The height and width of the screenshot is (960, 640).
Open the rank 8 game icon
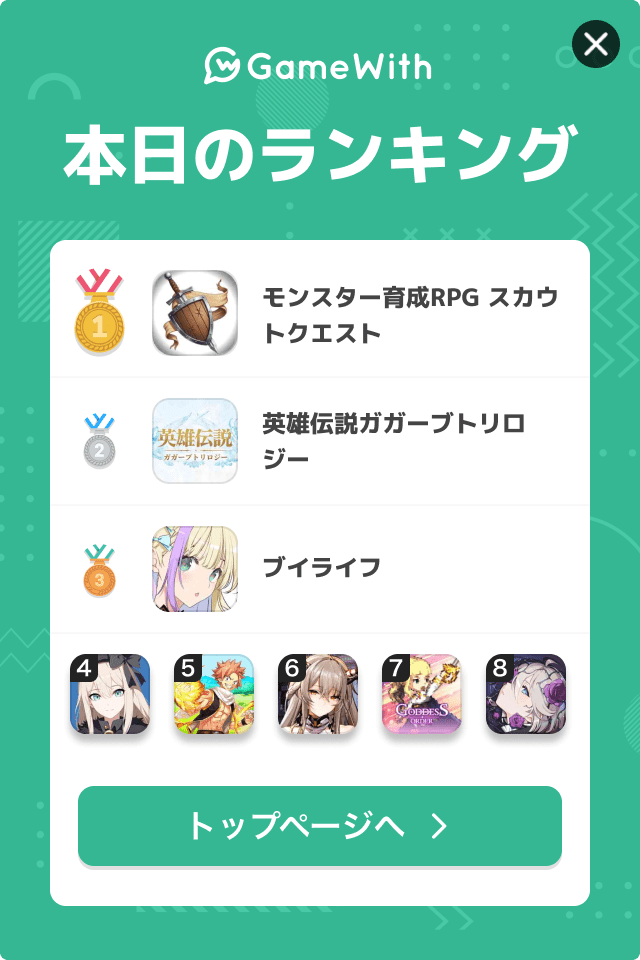coord(526,694)
